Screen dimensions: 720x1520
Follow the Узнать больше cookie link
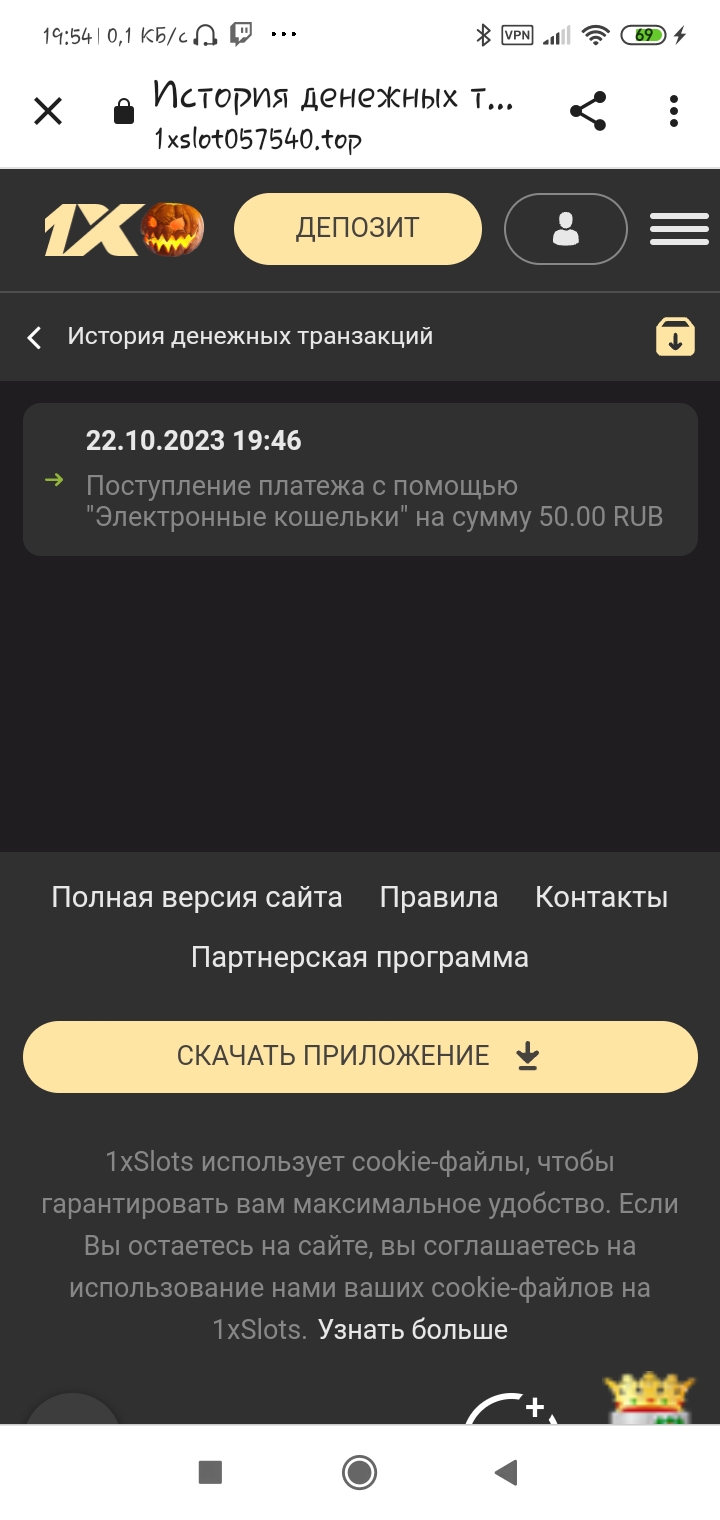coord(412,1330)
